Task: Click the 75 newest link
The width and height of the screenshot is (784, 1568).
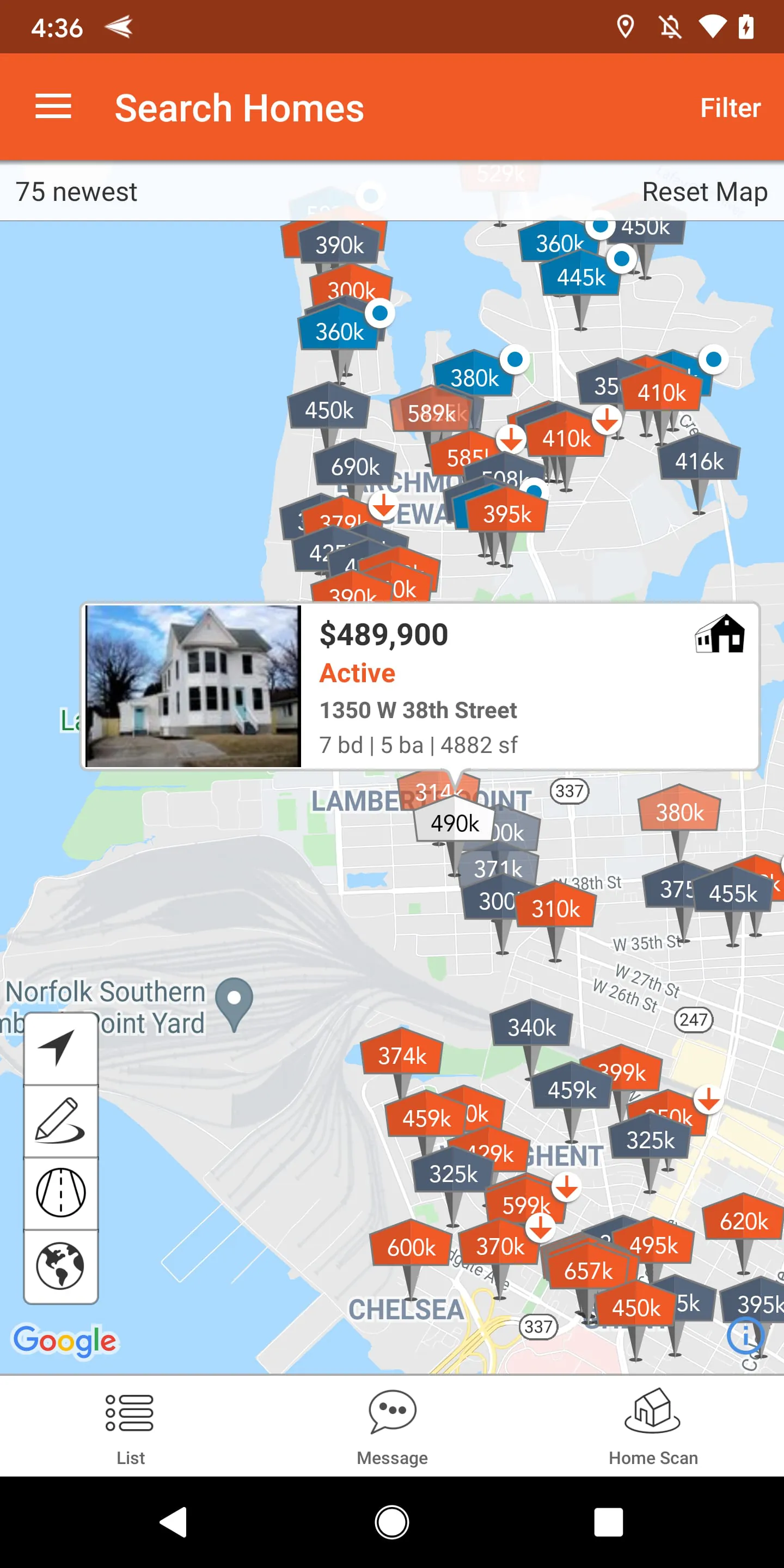Action: 76,191
